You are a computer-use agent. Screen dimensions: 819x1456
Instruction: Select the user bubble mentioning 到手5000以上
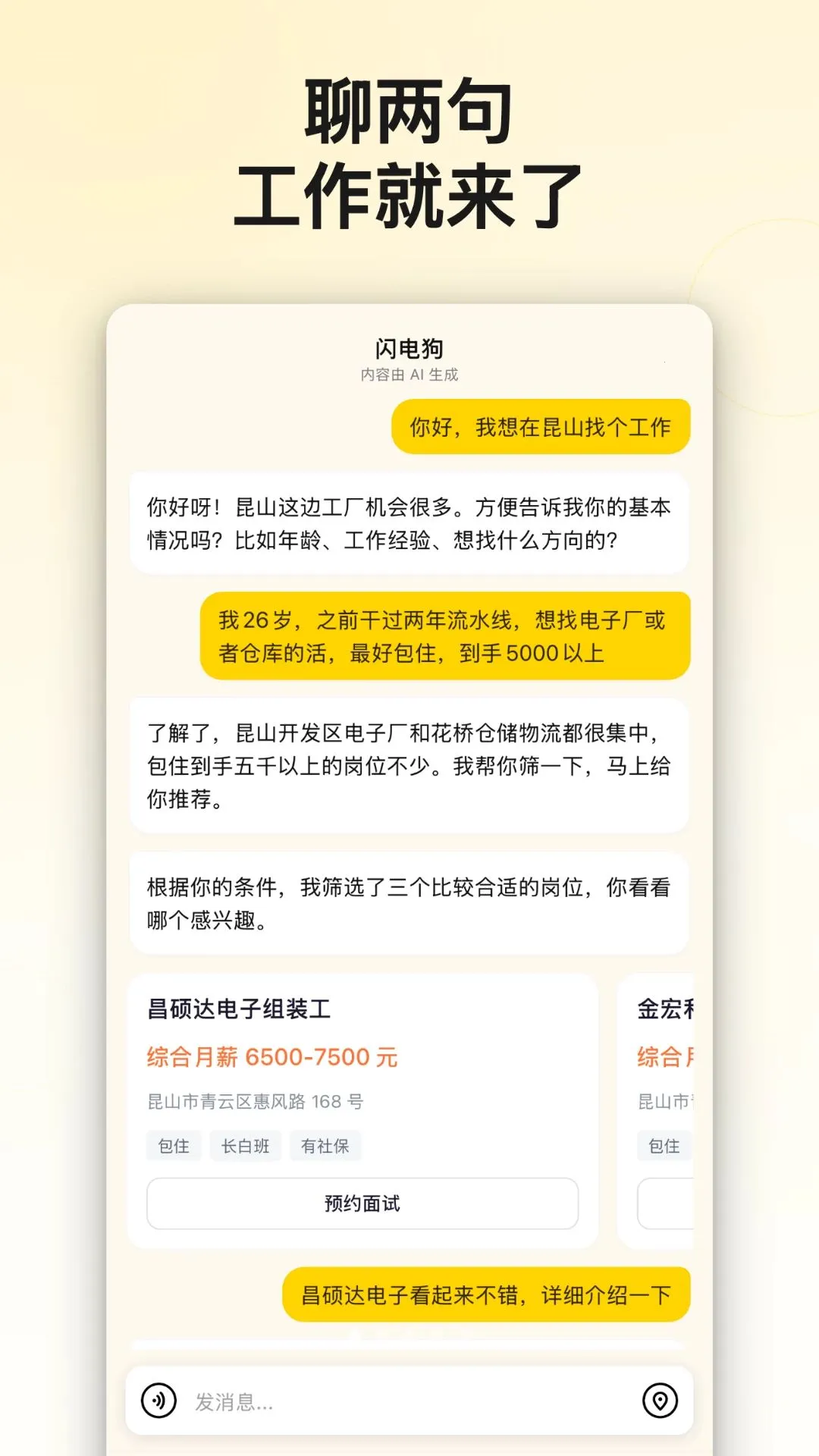click(x=444, y=635)
